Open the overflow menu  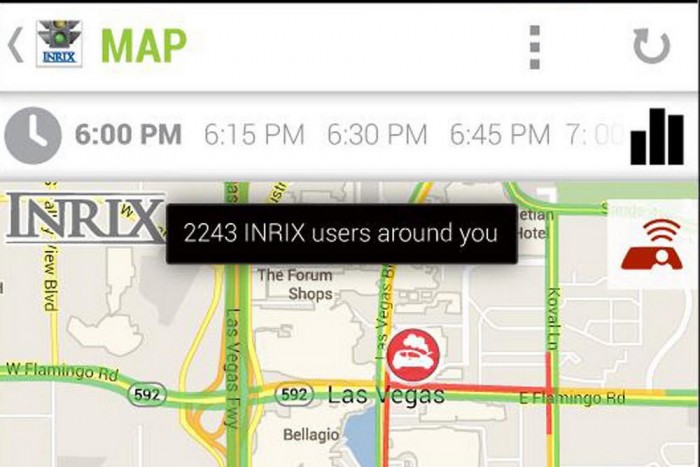click(535, 46)
